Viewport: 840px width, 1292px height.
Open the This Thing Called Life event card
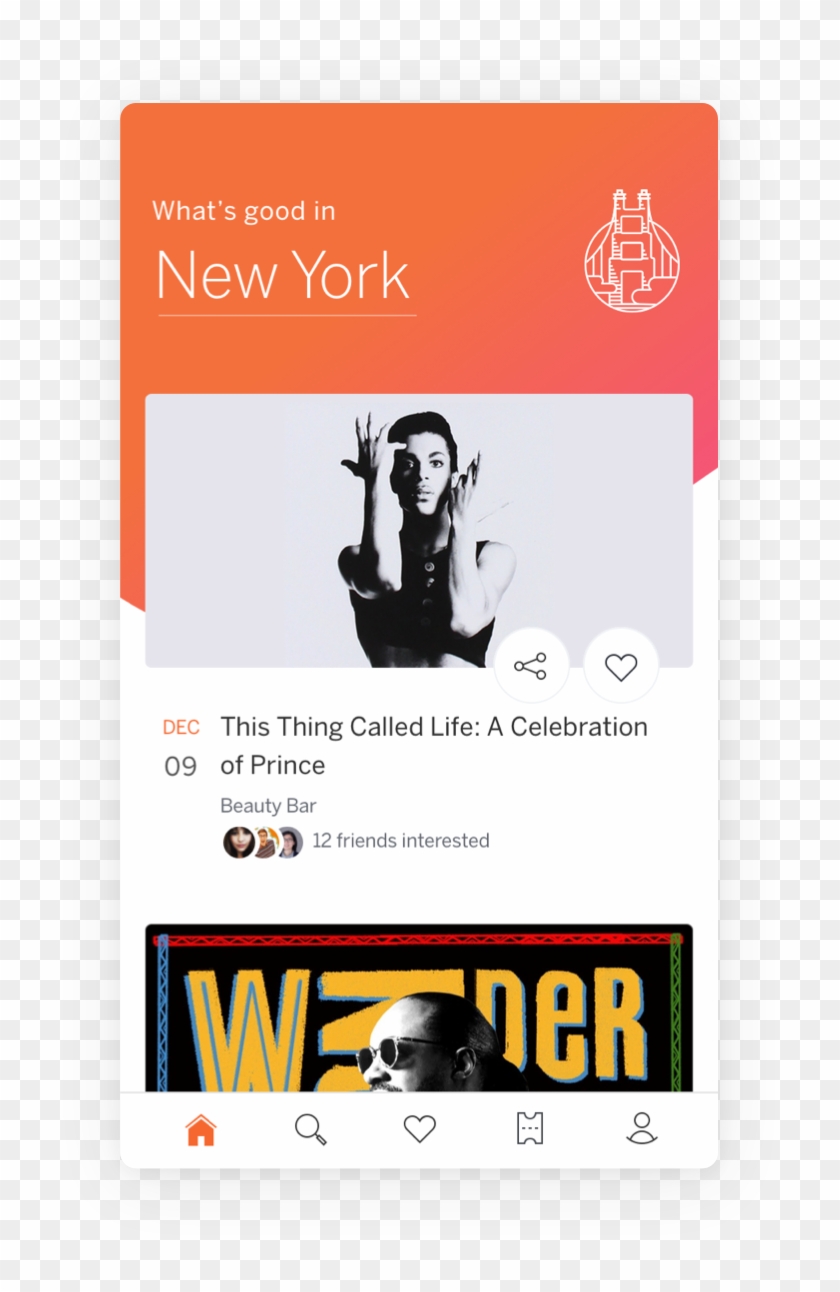point(433,745)
